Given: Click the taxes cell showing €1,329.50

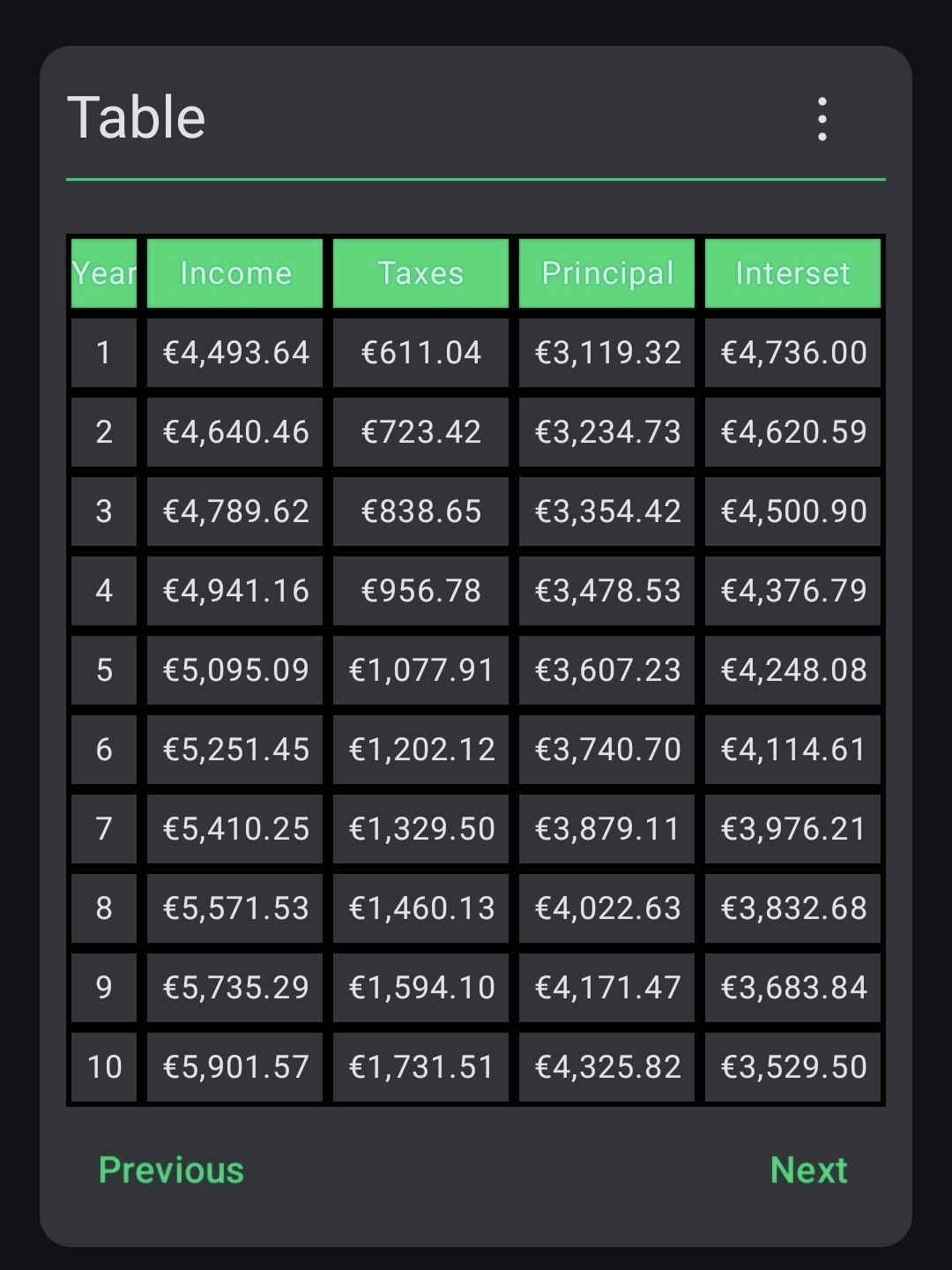Looking at the screenshot, I should pyautogui.click(x=420, y=828).
